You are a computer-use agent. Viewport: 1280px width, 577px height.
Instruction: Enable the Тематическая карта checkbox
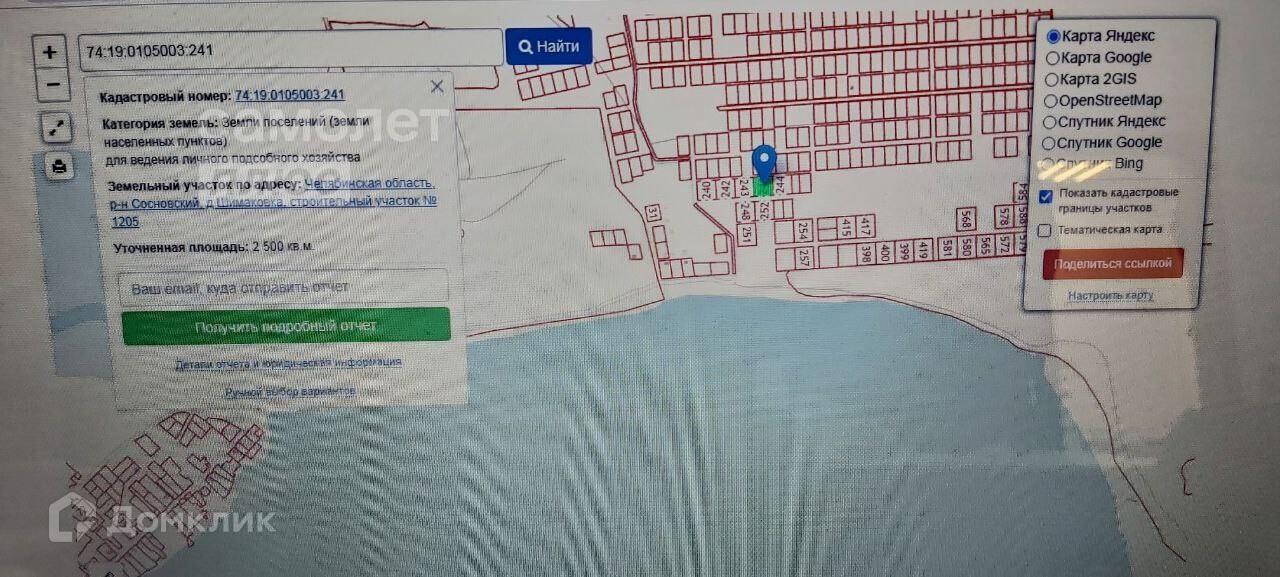[x=1046, y=231]
